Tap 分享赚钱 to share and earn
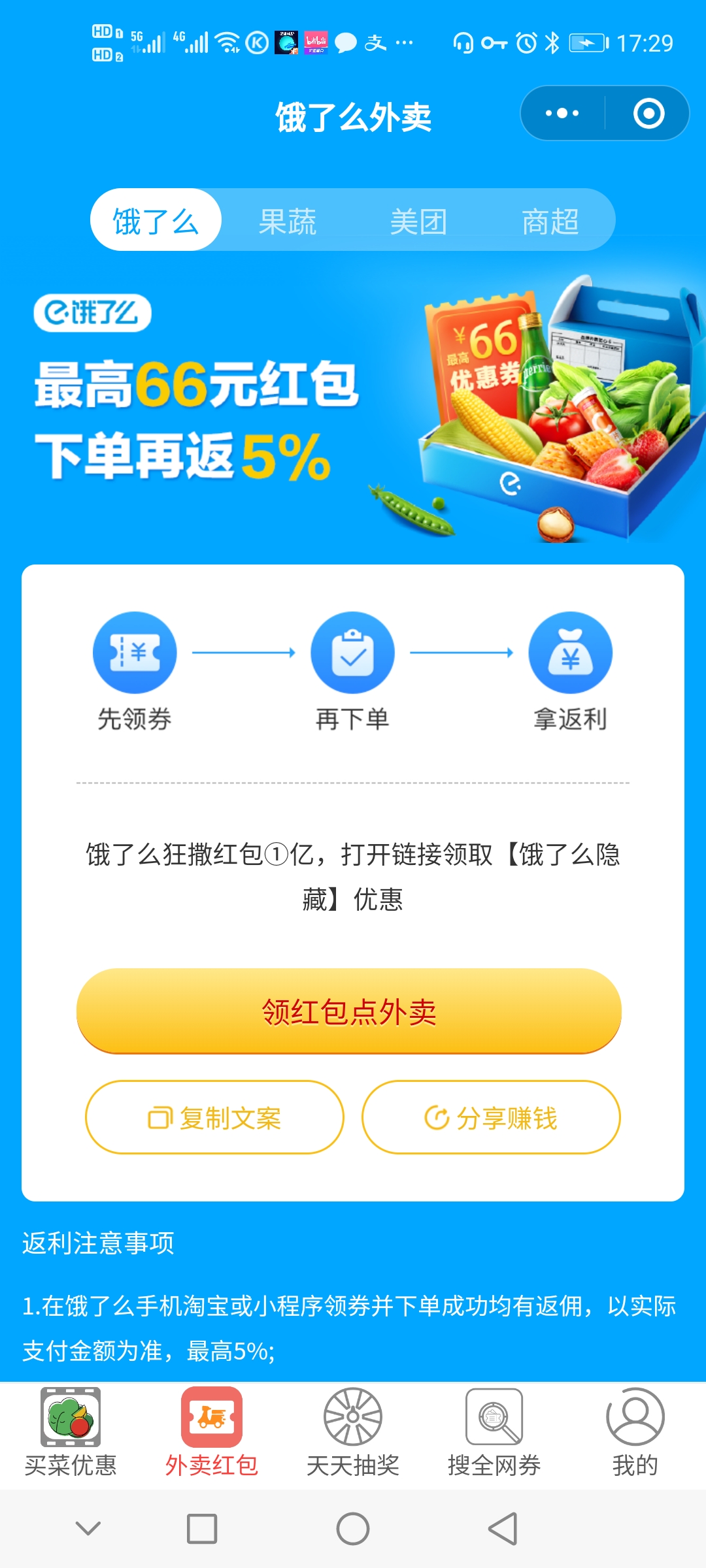This screenshot has height=1568, width=706. [491, 1117]
